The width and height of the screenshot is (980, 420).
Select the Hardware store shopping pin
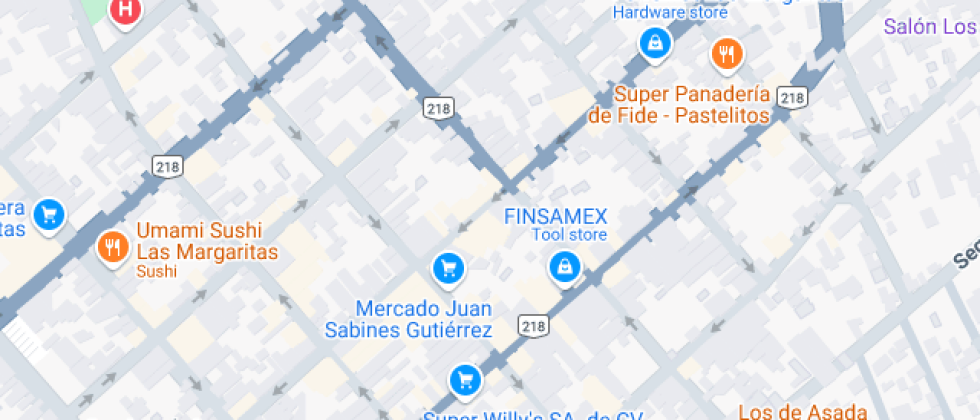[x=654, y=45]
